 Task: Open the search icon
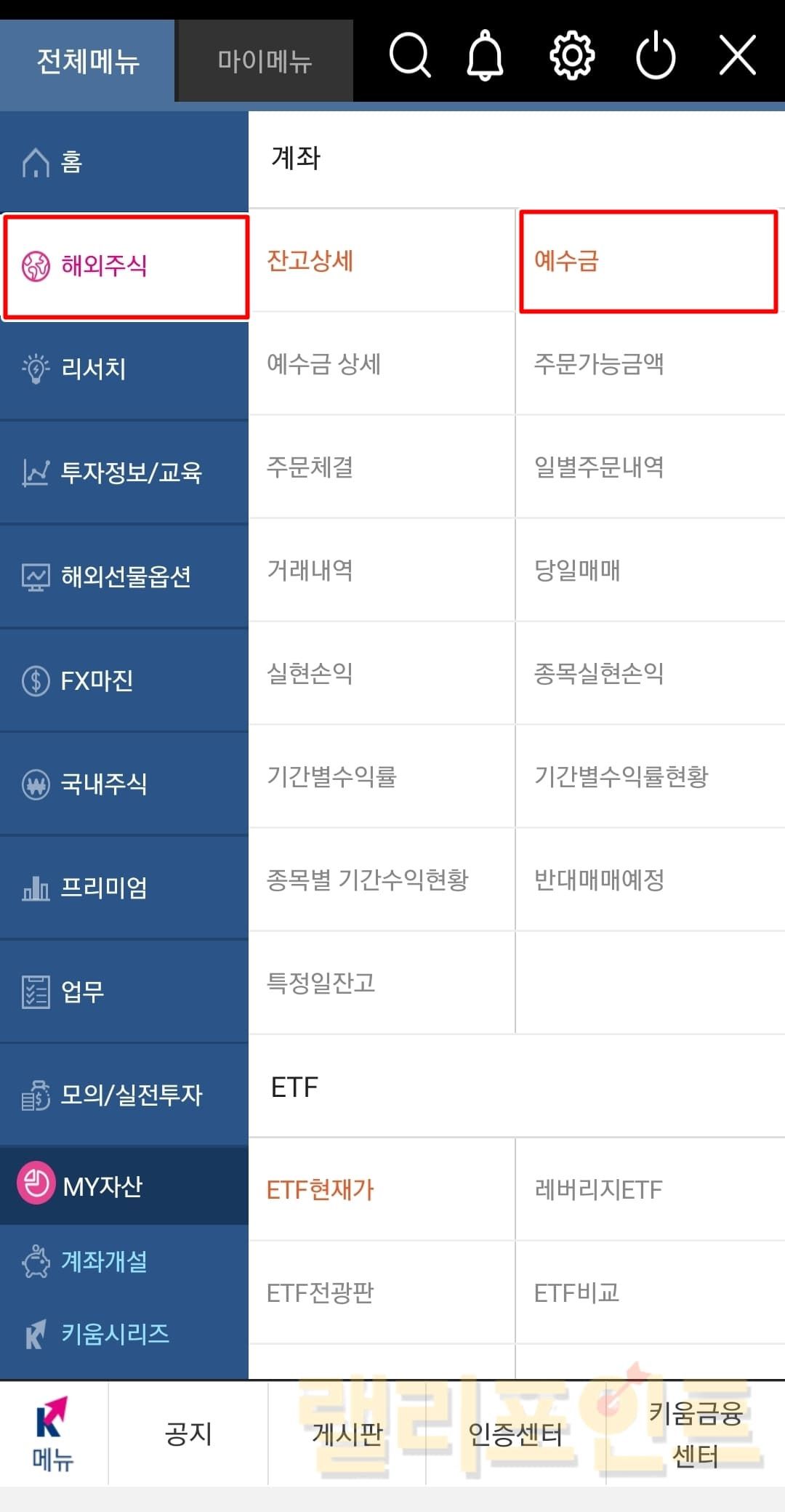coord(410,55)
